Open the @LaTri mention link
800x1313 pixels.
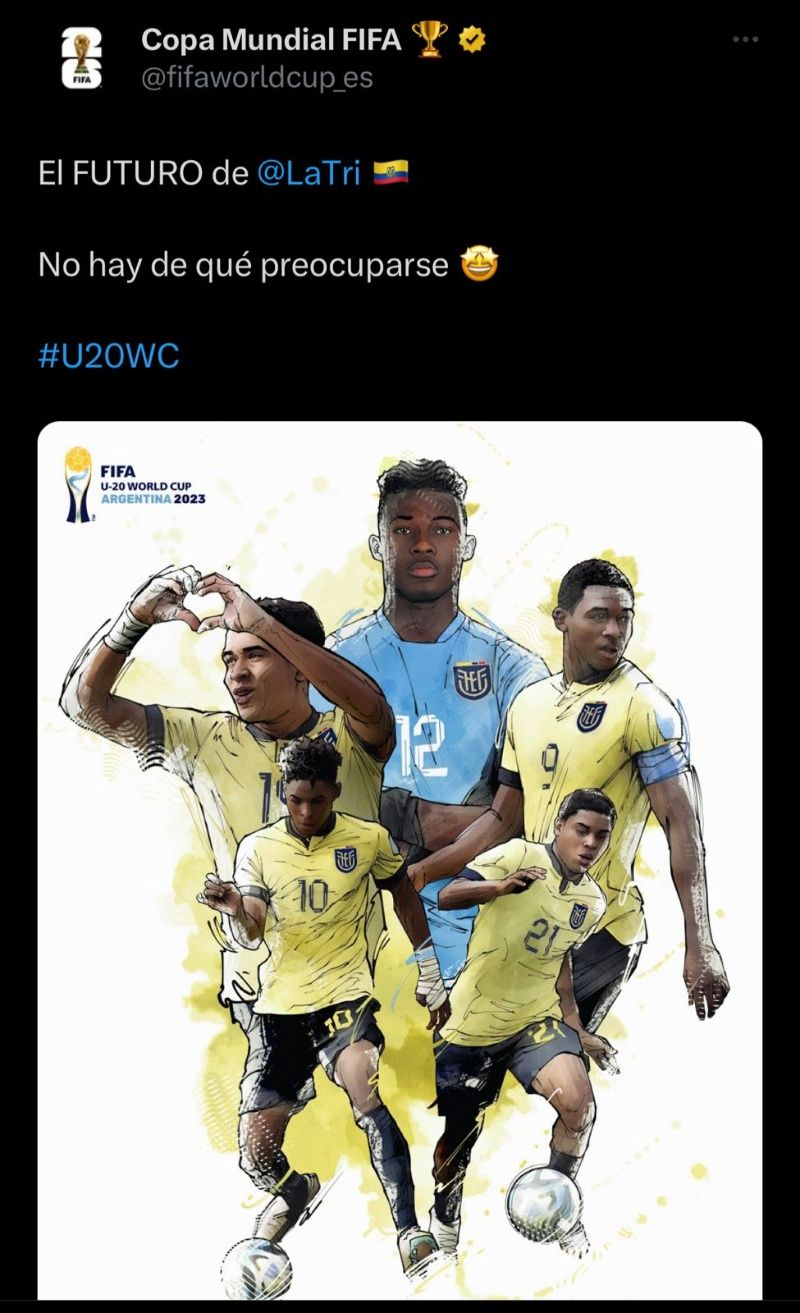coord(308,173)
